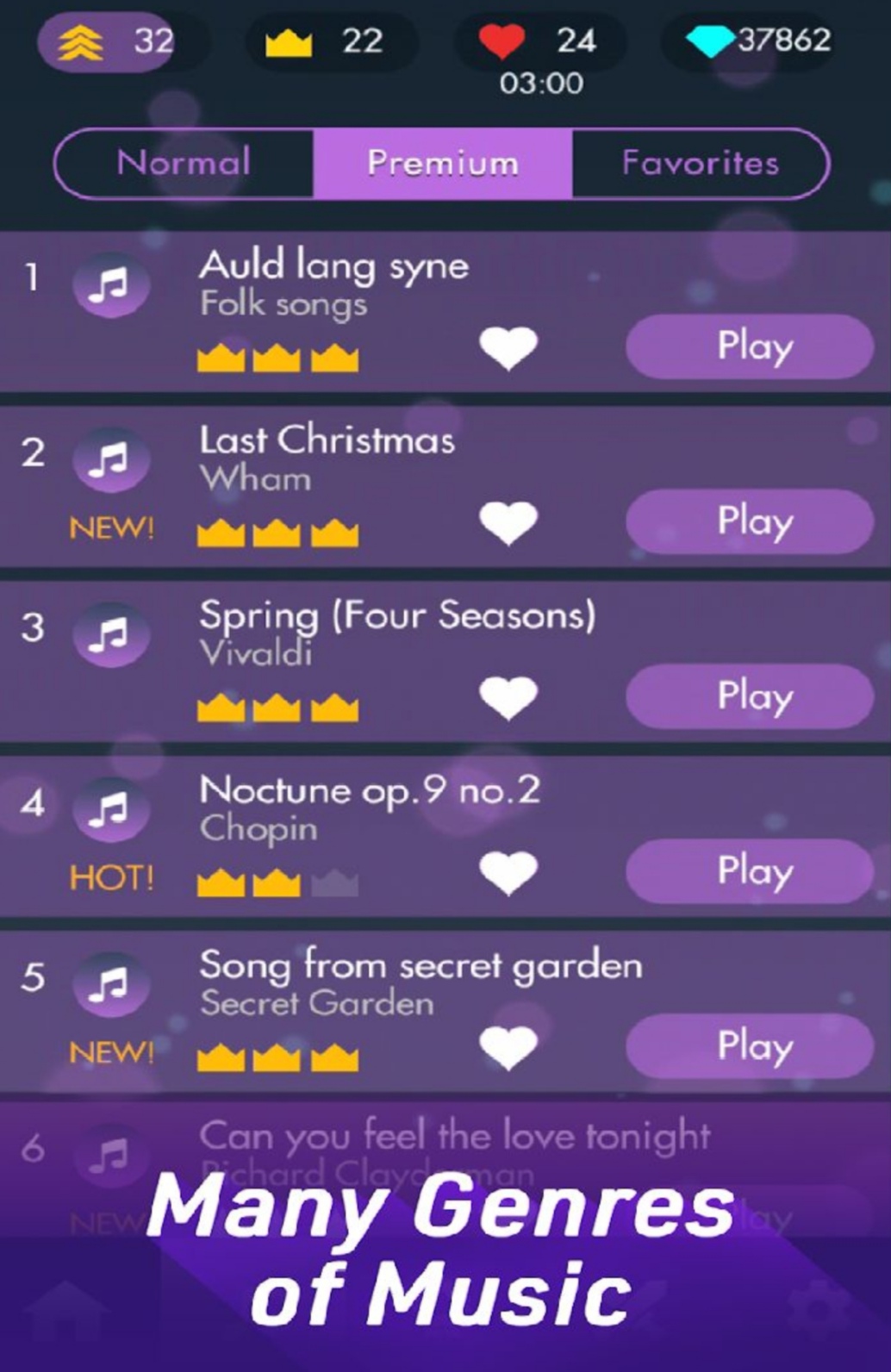The width and height of the screenshot is (891, 1372).
Task: Heart the Spring (Four Seasons) song
Action: click(508, 698)
